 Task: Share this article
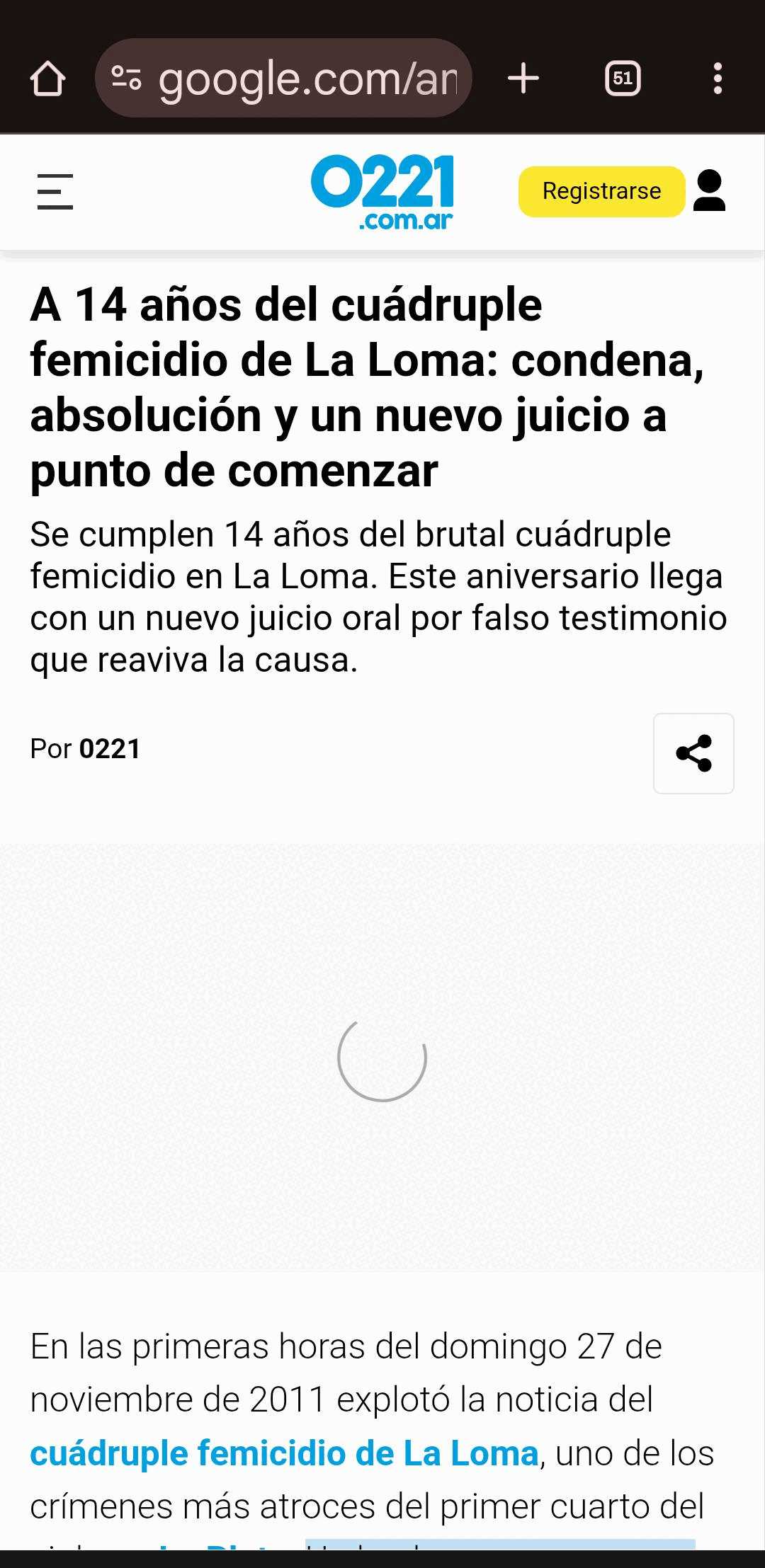point(693,753)
